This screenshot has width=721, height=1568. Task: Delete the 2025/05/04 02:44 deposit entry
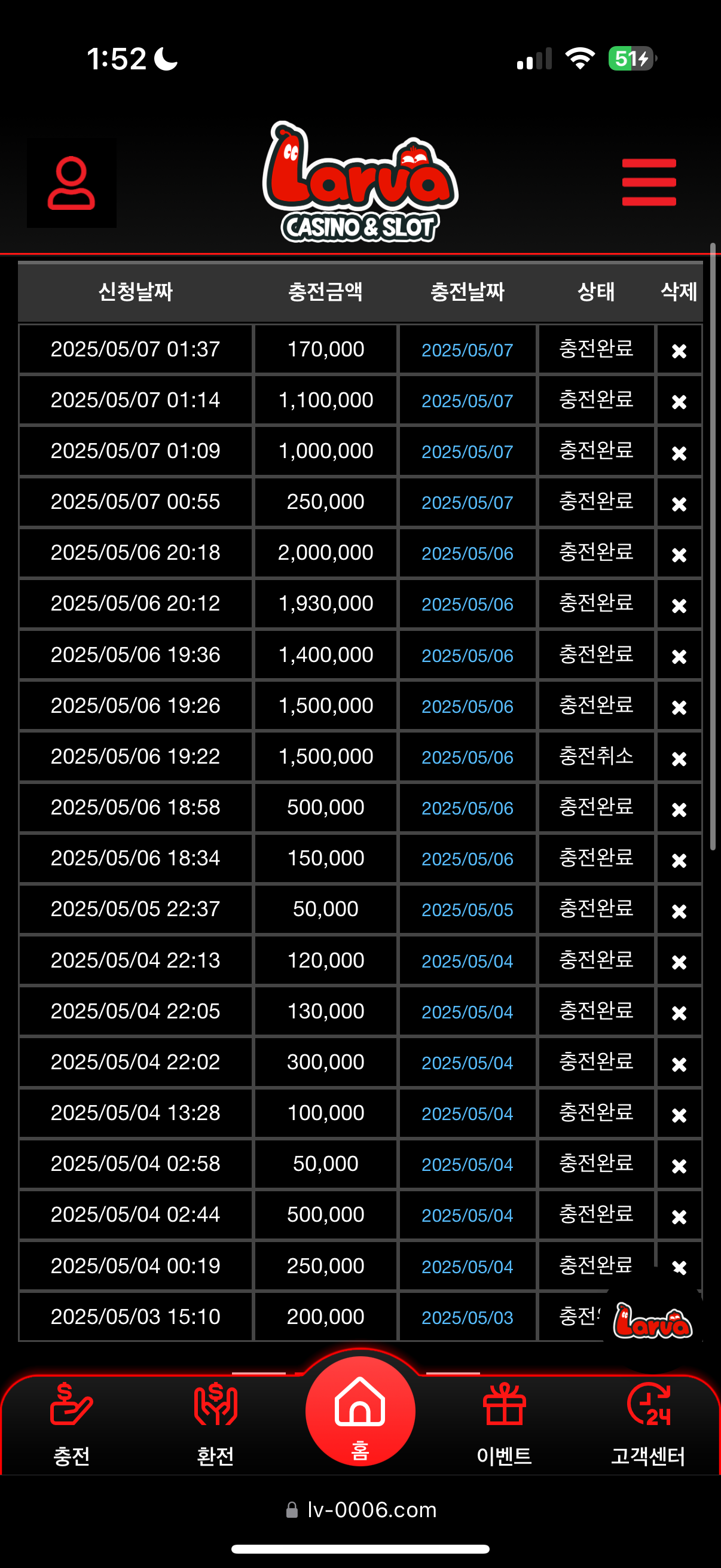(679, 1216)
